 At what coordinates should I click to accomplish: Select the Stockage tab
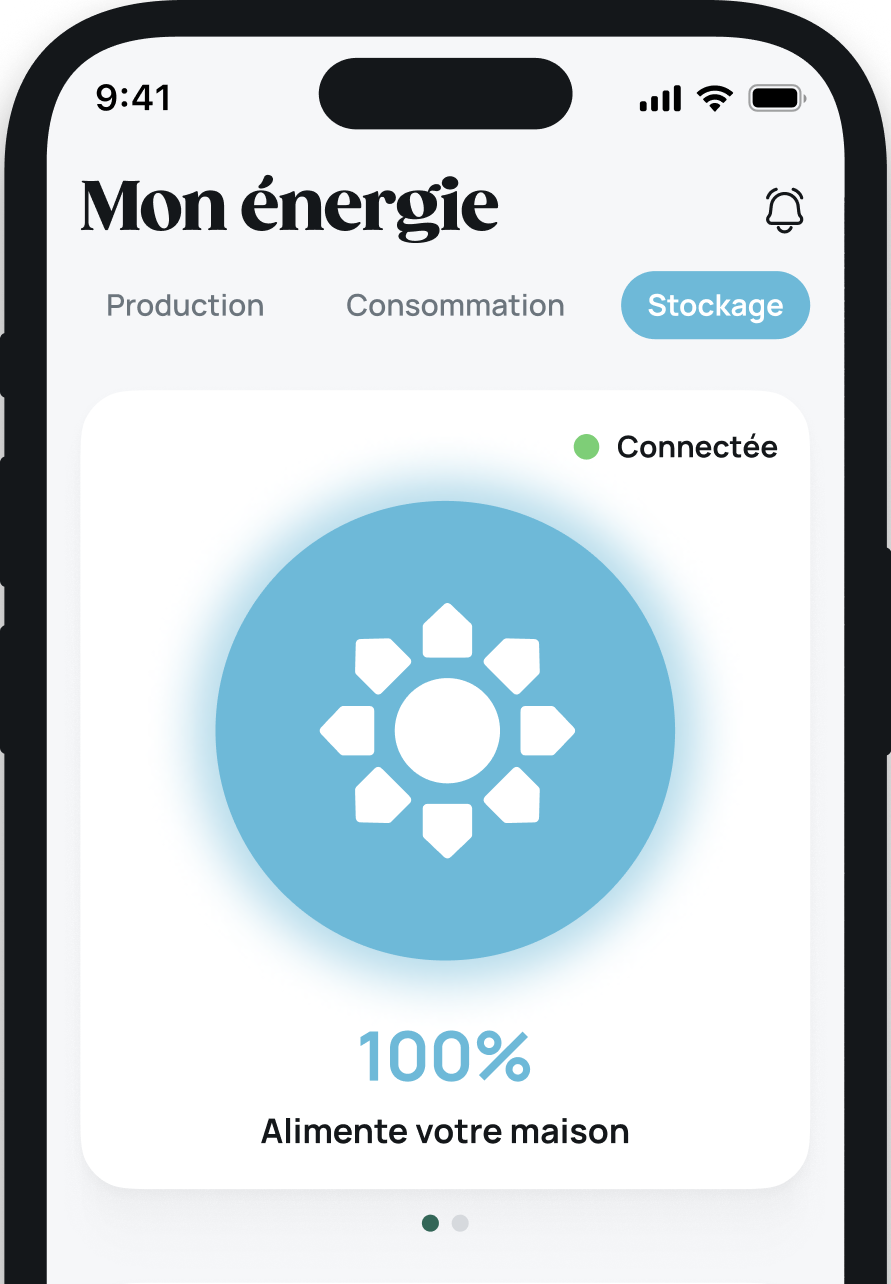[715, 305]
